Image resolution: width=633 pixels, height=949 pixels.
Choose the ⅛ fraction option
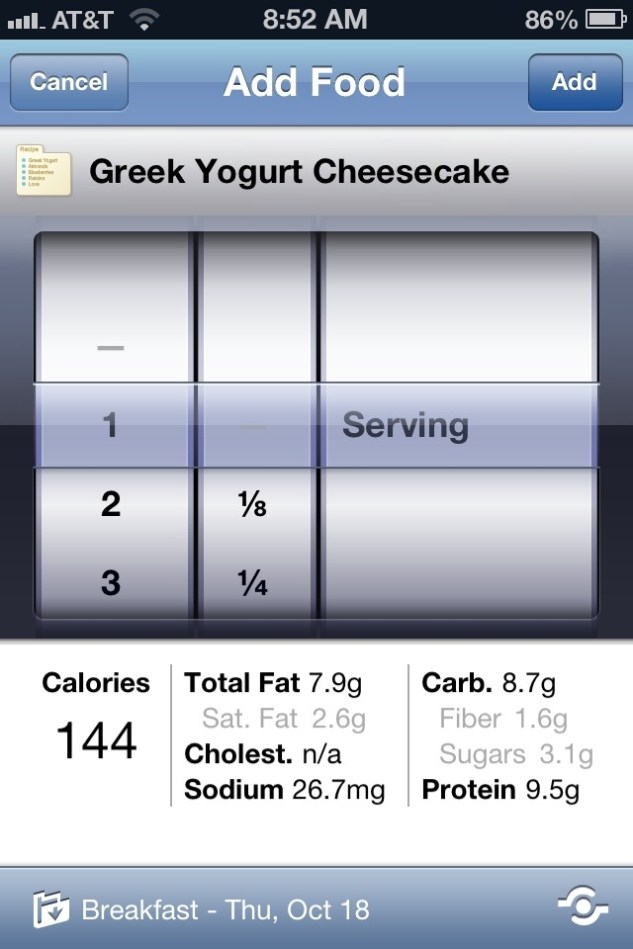[254, 504]
